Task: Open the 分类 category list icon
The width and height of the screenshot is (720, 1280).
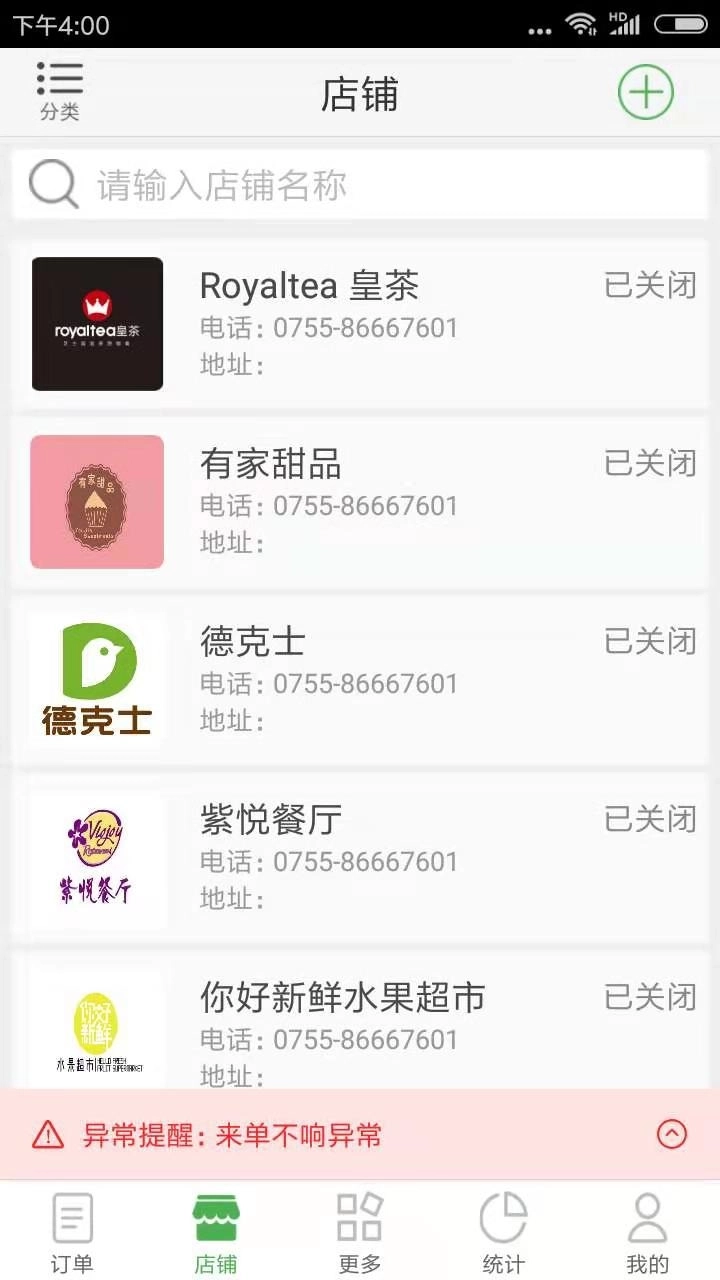Action: pyautogui.click(x=60, y=89)
